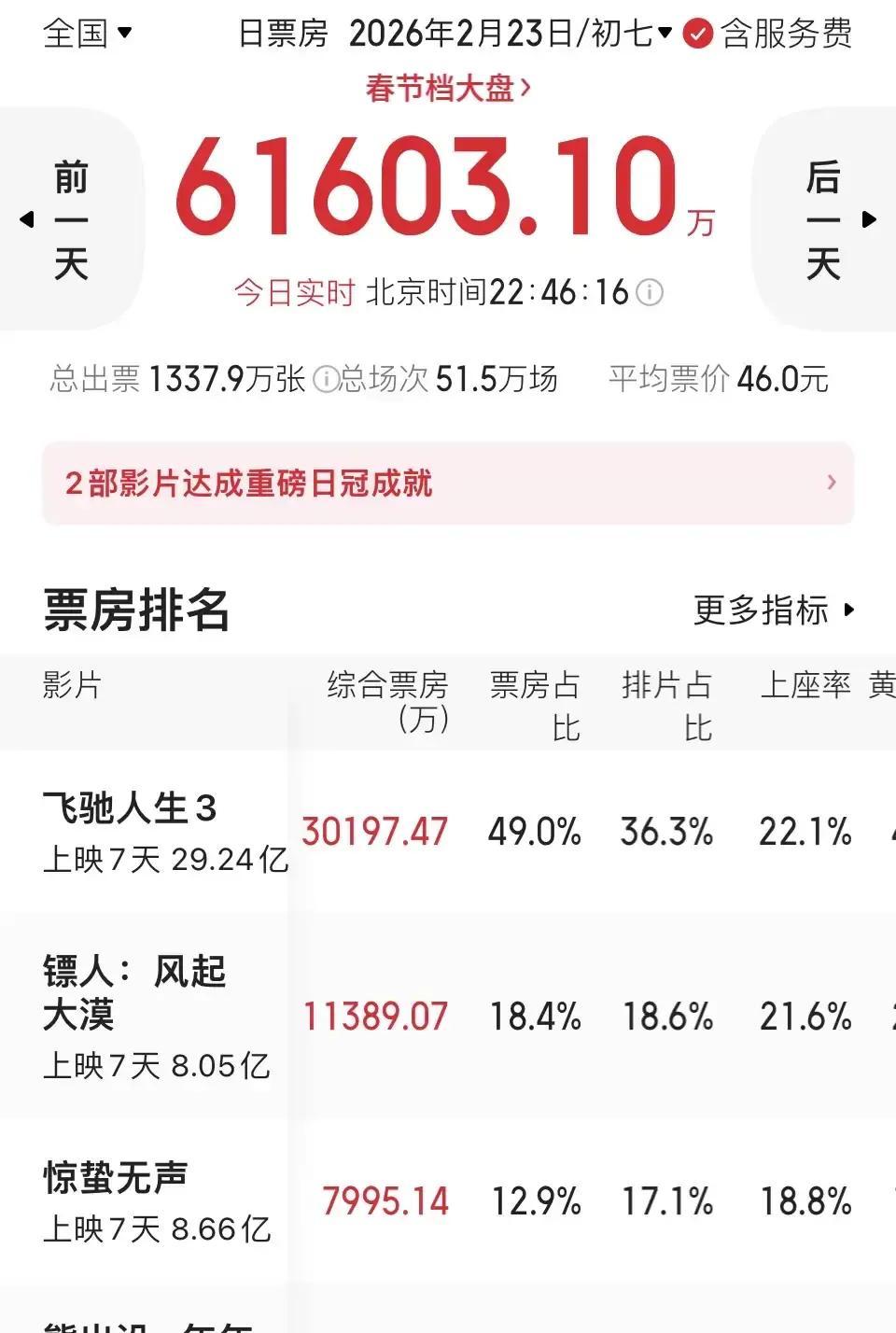Select the movie 惊蛰无声
896x1333 pixels.
click(x=117, y=1177)
